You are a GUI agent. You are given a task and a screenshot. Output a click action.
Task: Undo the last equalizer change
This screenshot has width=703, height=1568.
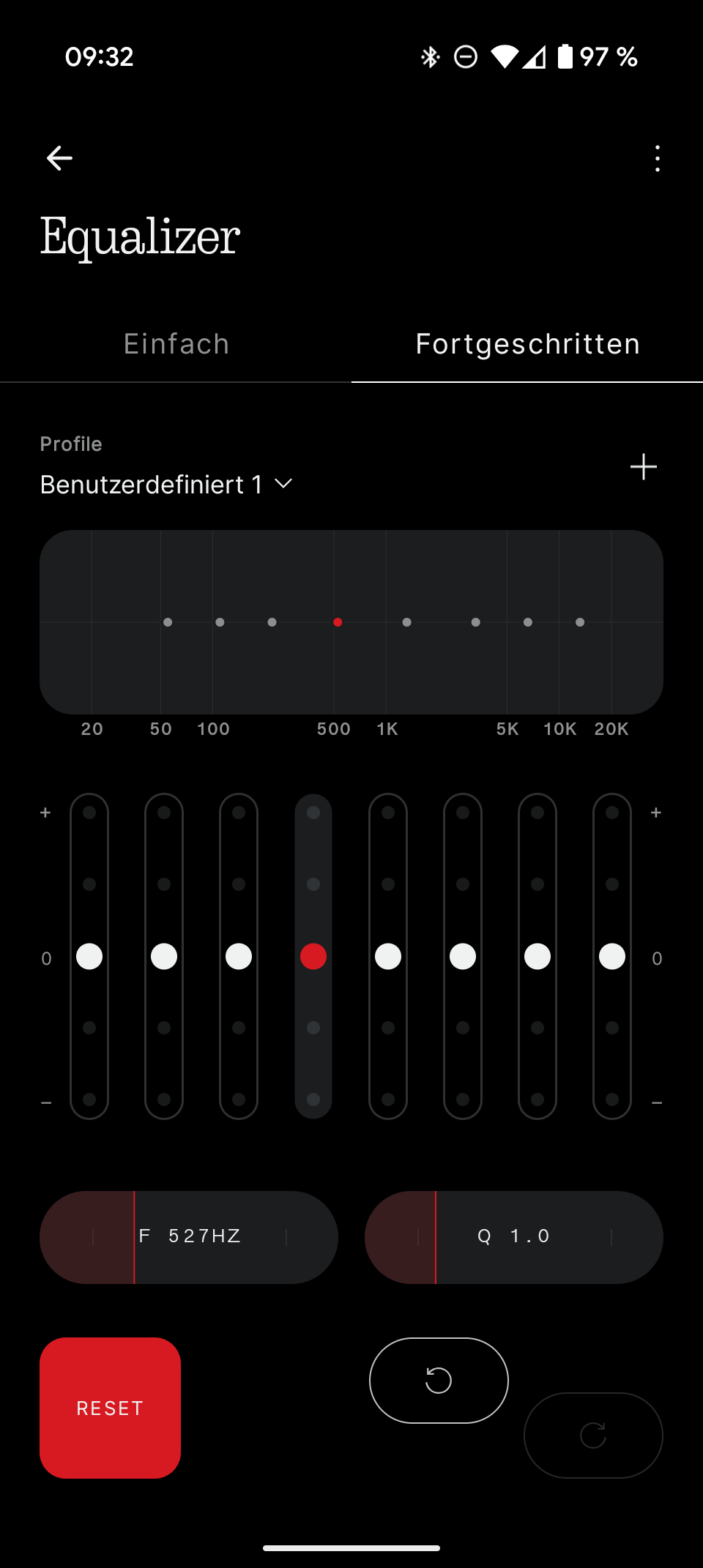pos(439,1381)
